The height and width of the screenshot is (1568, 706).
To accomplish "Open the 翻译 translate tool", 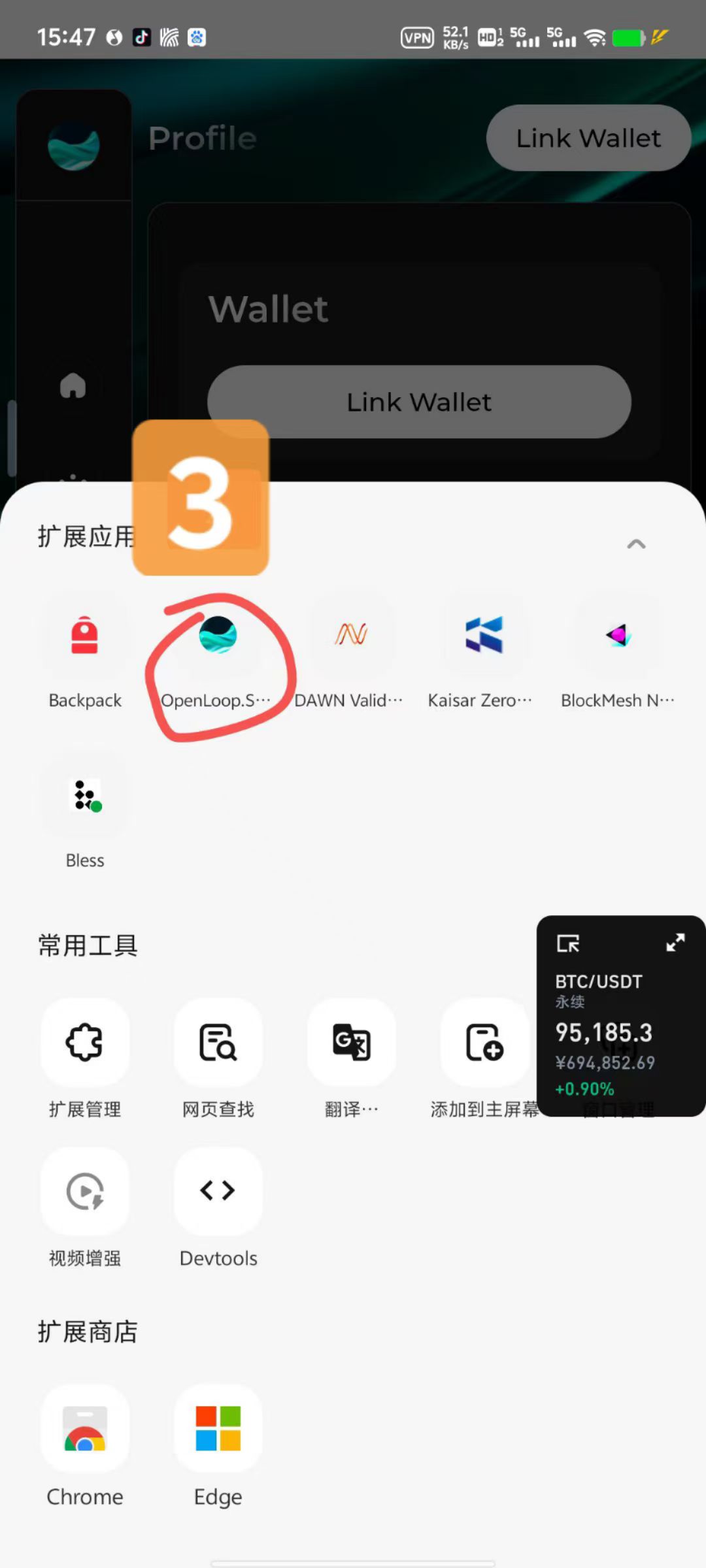I will click(351, 1042).
